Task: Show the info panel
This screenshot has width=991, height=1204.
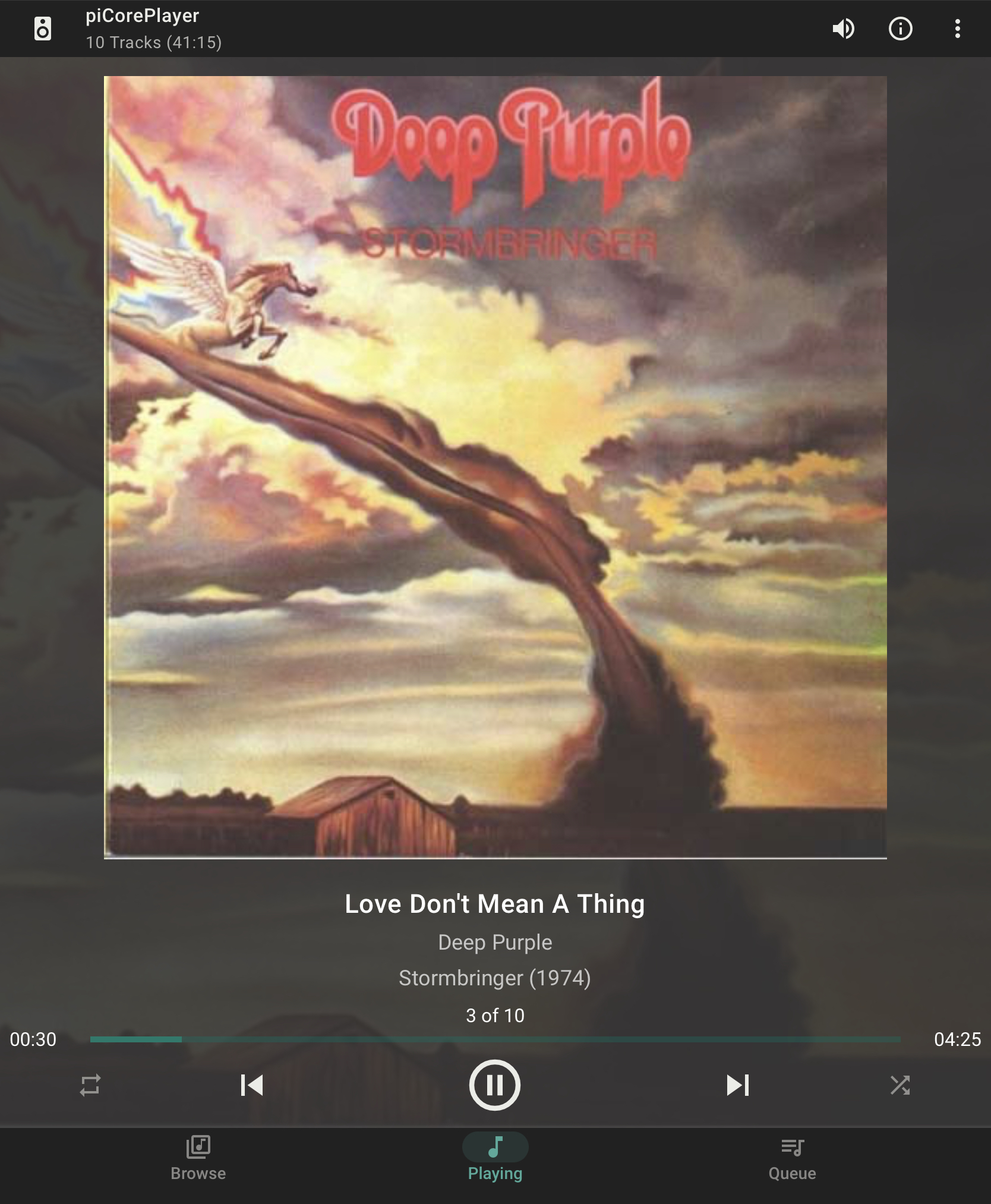Action: 900,29
